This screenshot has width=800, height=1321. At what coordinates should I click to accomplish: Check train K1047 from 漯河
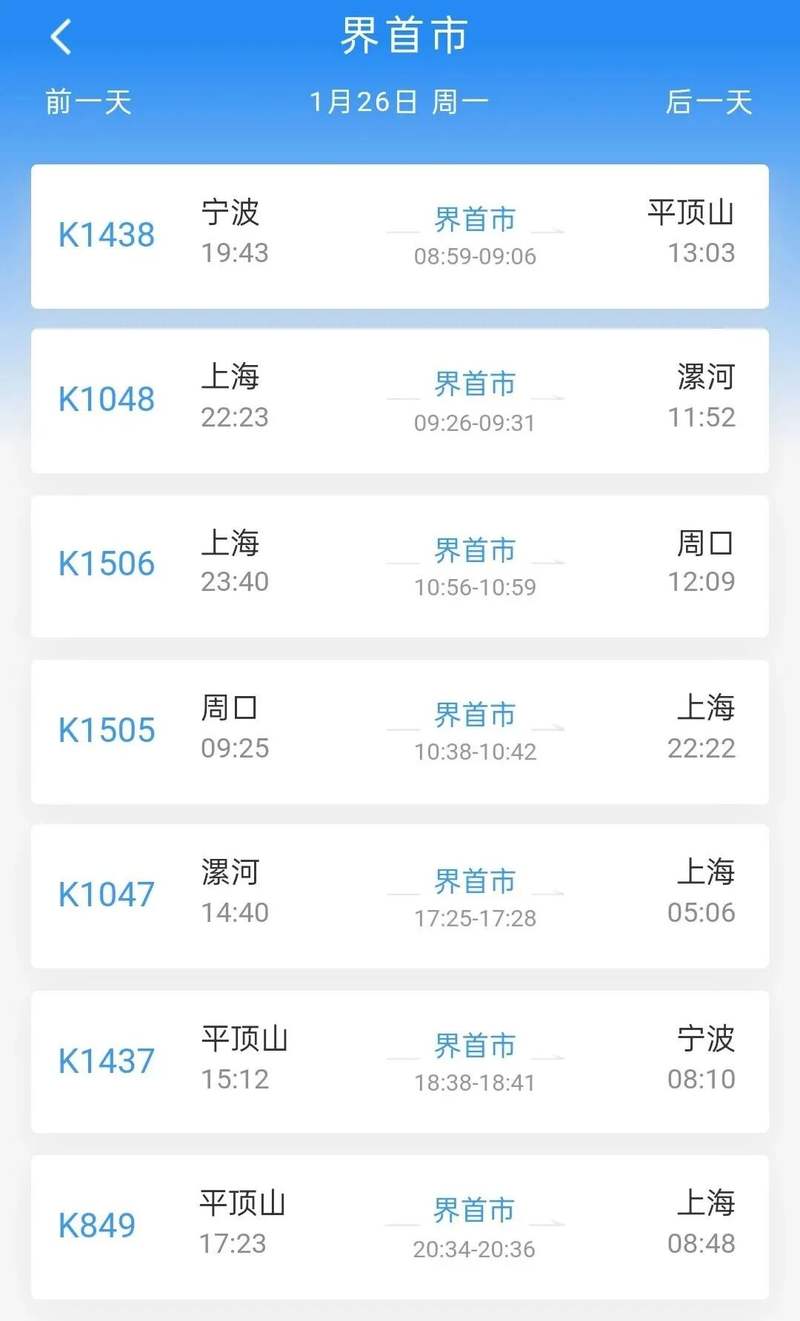pos(400,895)
